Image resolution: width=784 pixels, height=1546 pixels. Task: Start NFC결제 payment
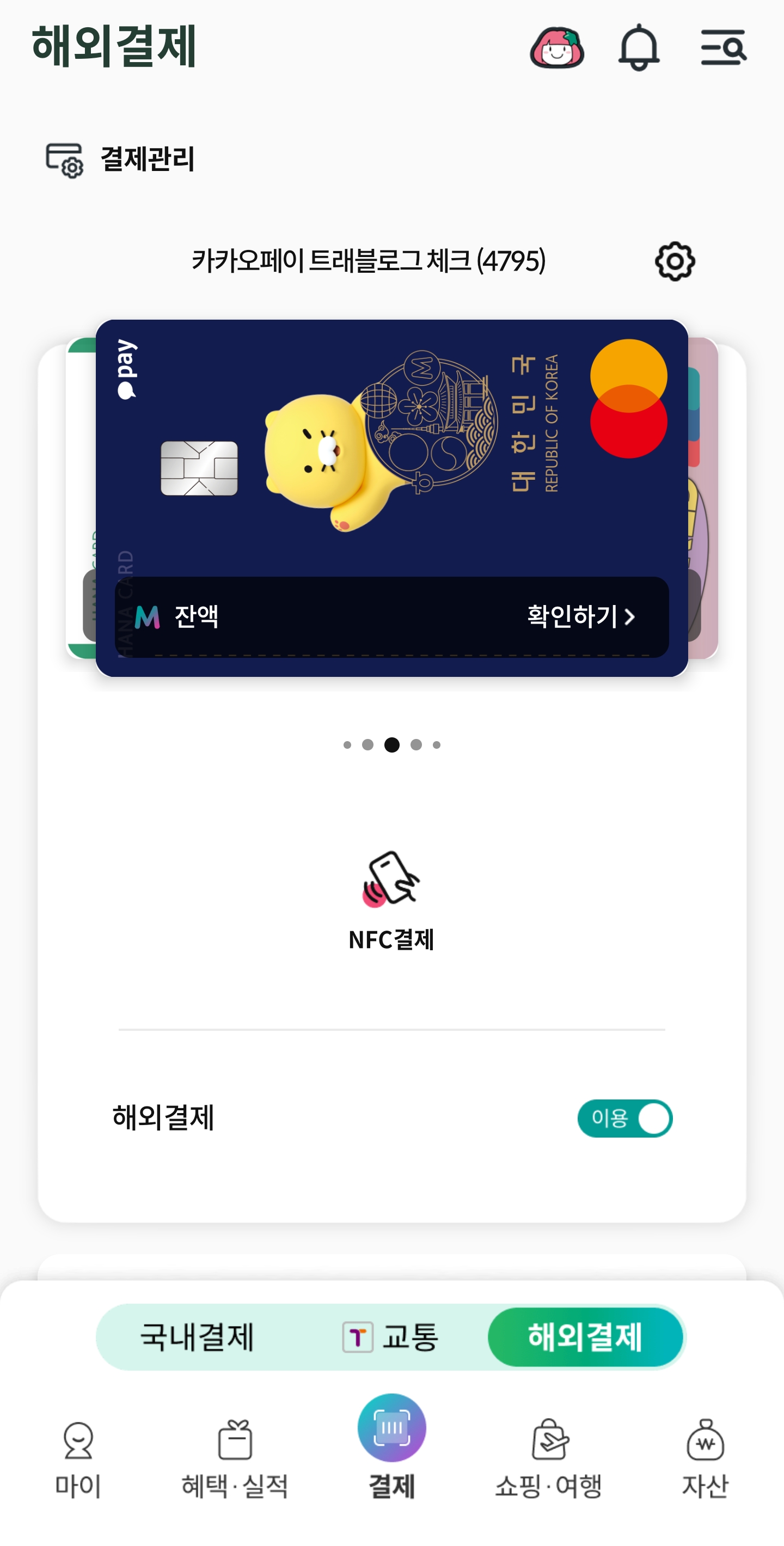391,900
